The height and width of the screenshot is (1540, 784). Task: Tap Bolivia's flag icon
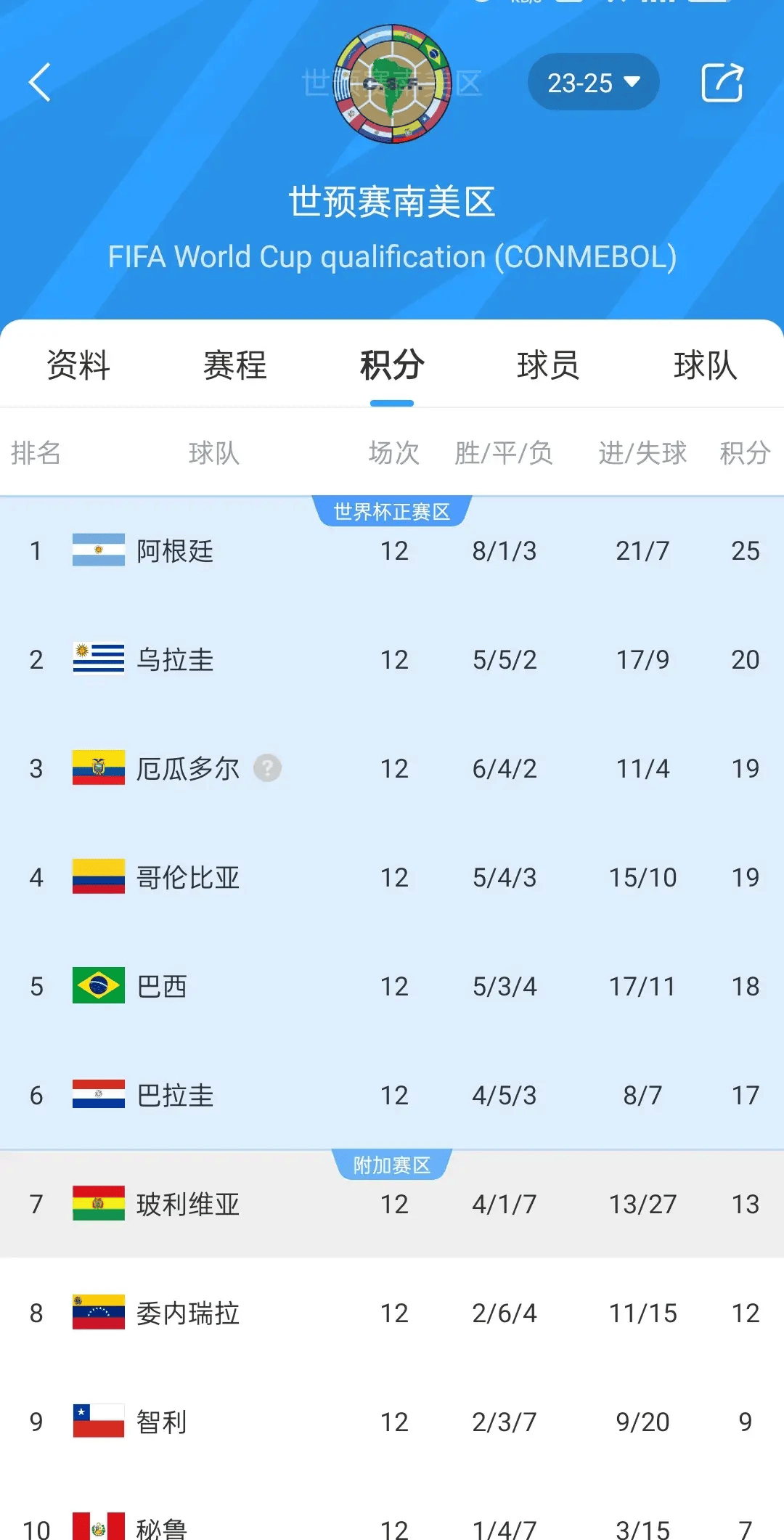(x=100, y=1205)
